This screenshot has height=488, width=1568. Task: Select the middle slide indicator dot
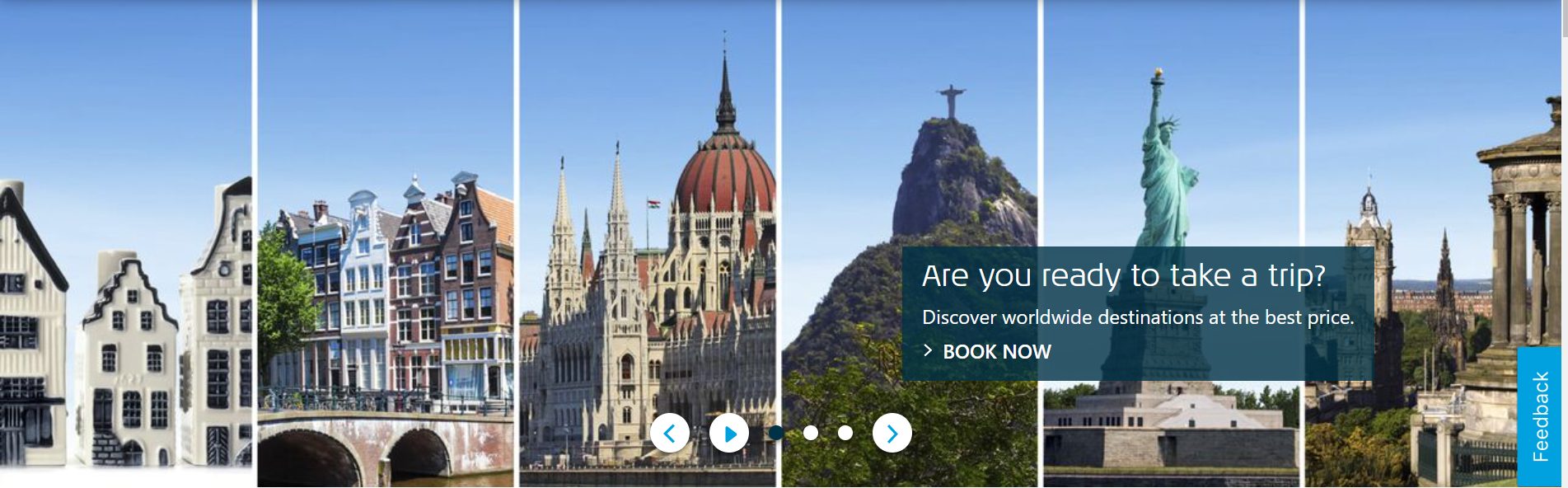click(x=811, y=433)
